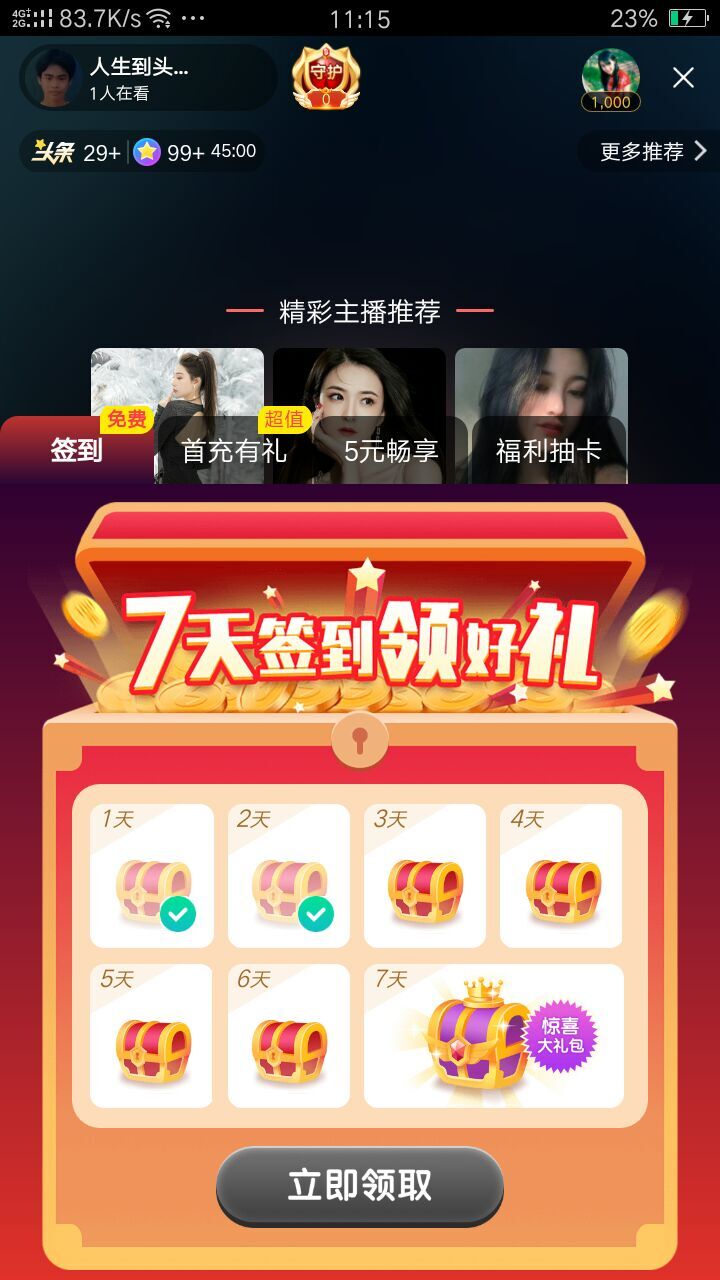The image size is (720, 1280).
Task: Switch to the 签到 tab
Action: point(77,450)
